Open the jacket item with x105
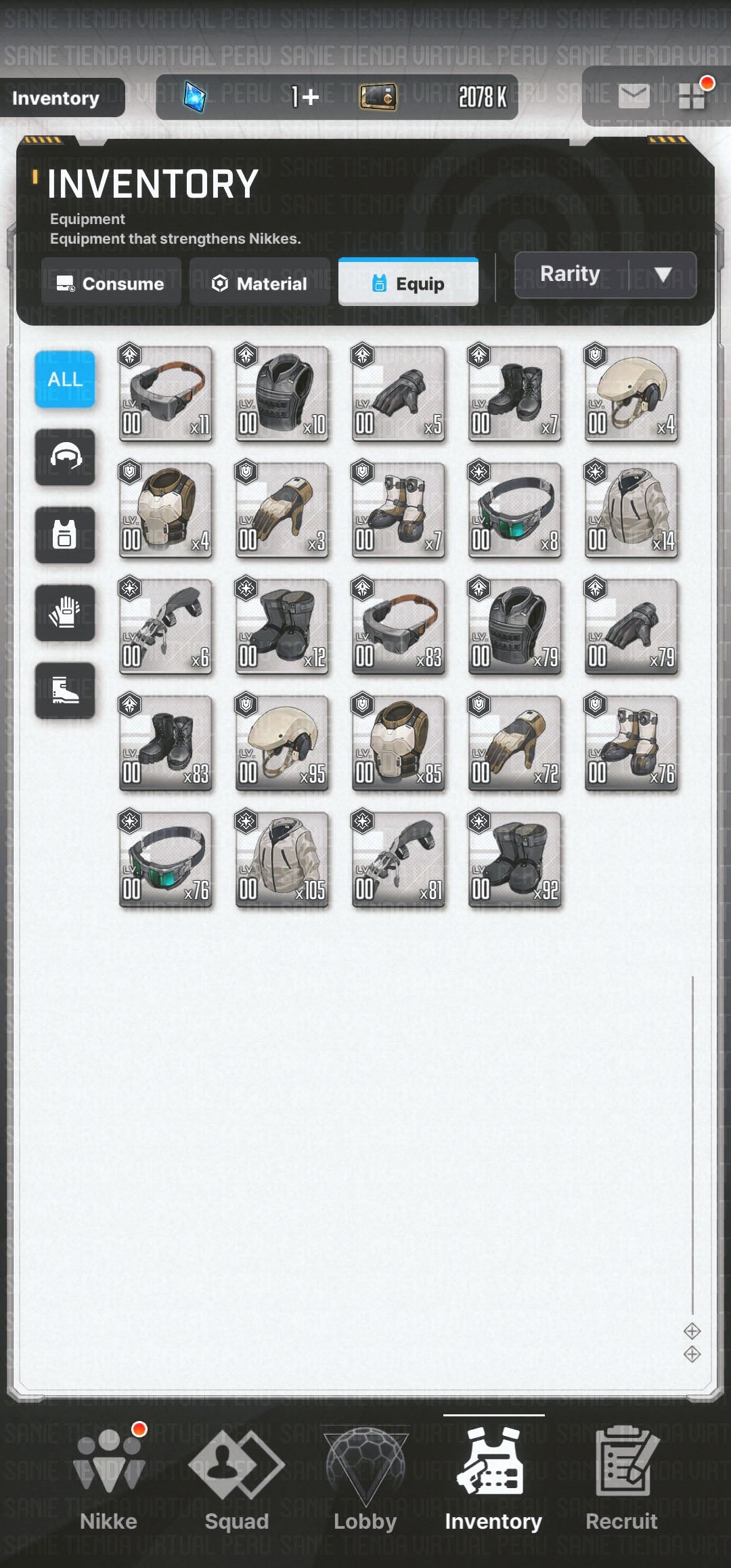The height and width of the screenshot is (1568, 731). (282, 860)
